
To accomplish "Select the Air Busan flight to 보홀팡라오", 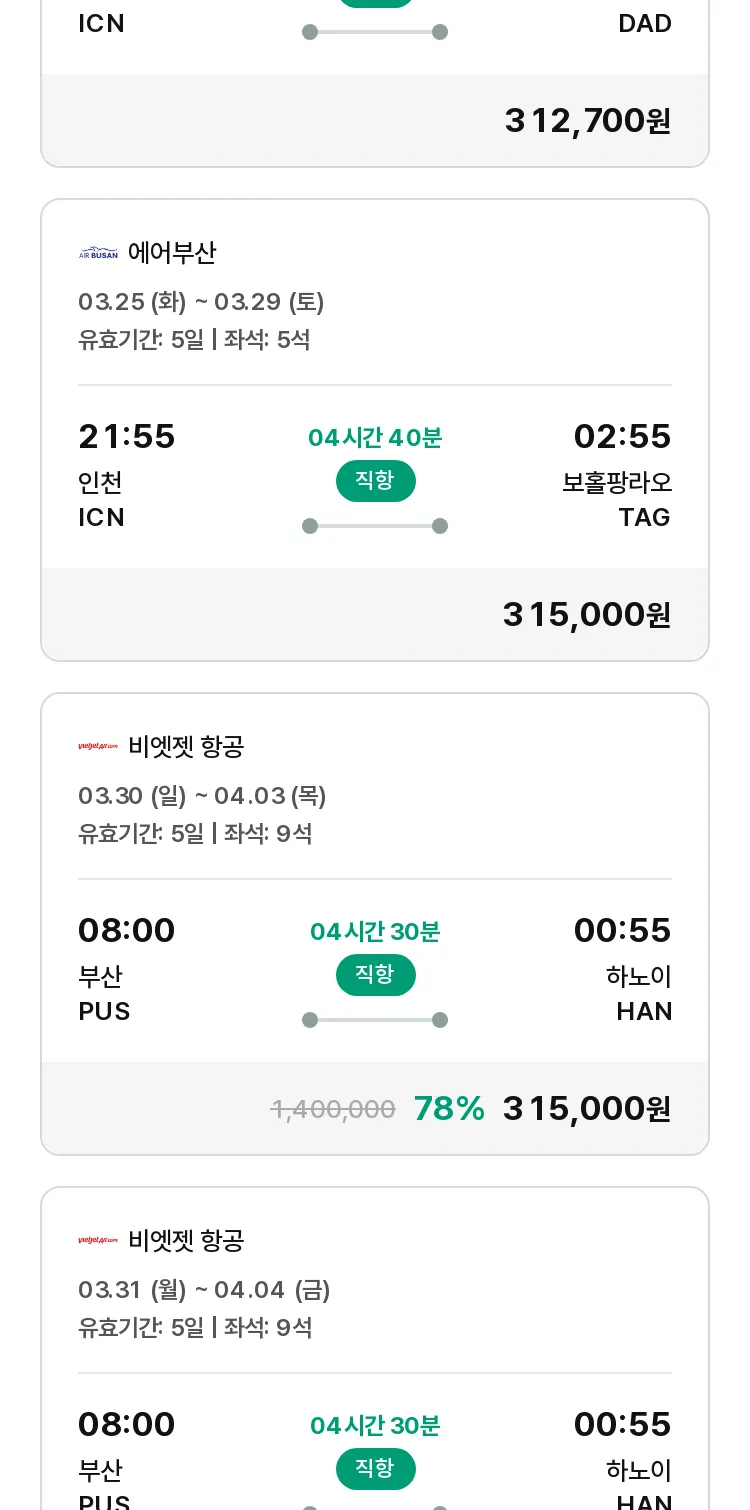I will click(375, 430).
